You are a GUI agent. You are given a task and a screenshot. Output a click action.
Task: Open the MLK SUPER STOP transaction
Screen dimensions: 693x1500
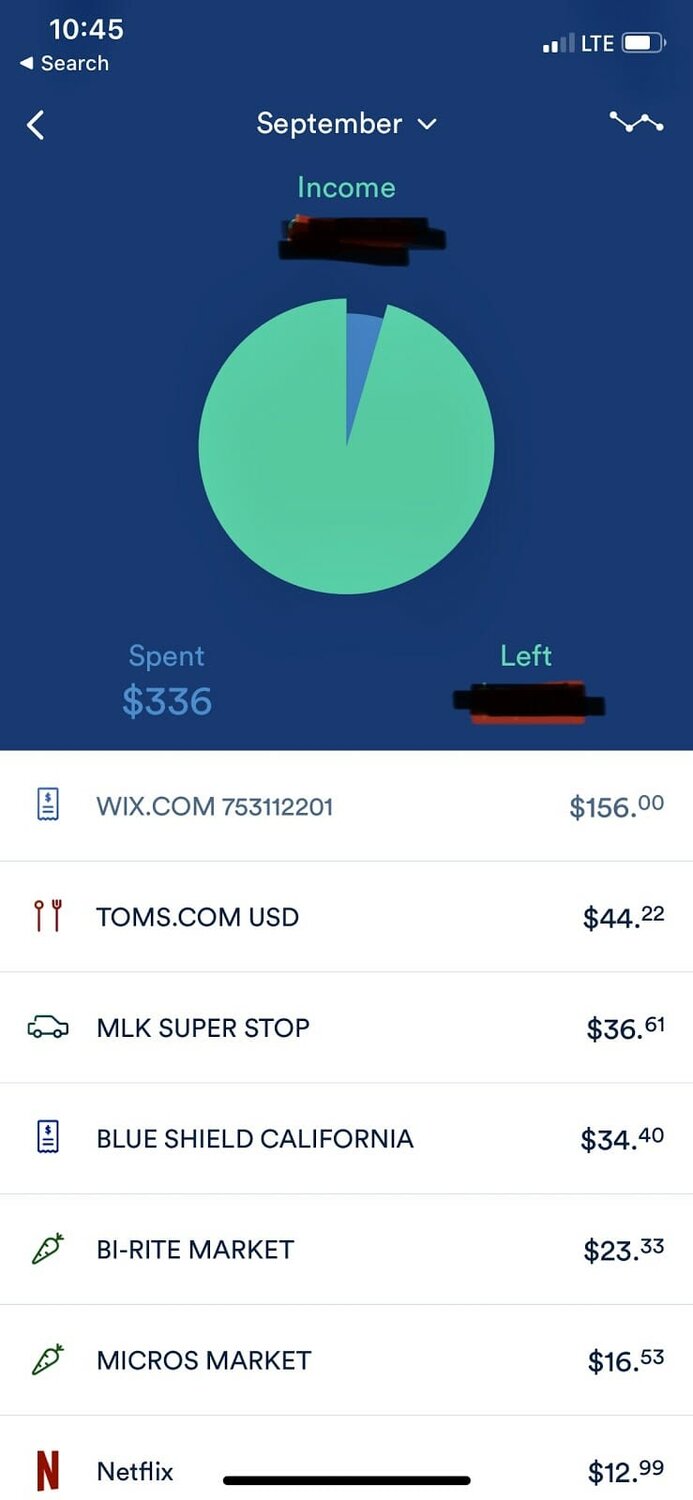(x=346, y=1028)
